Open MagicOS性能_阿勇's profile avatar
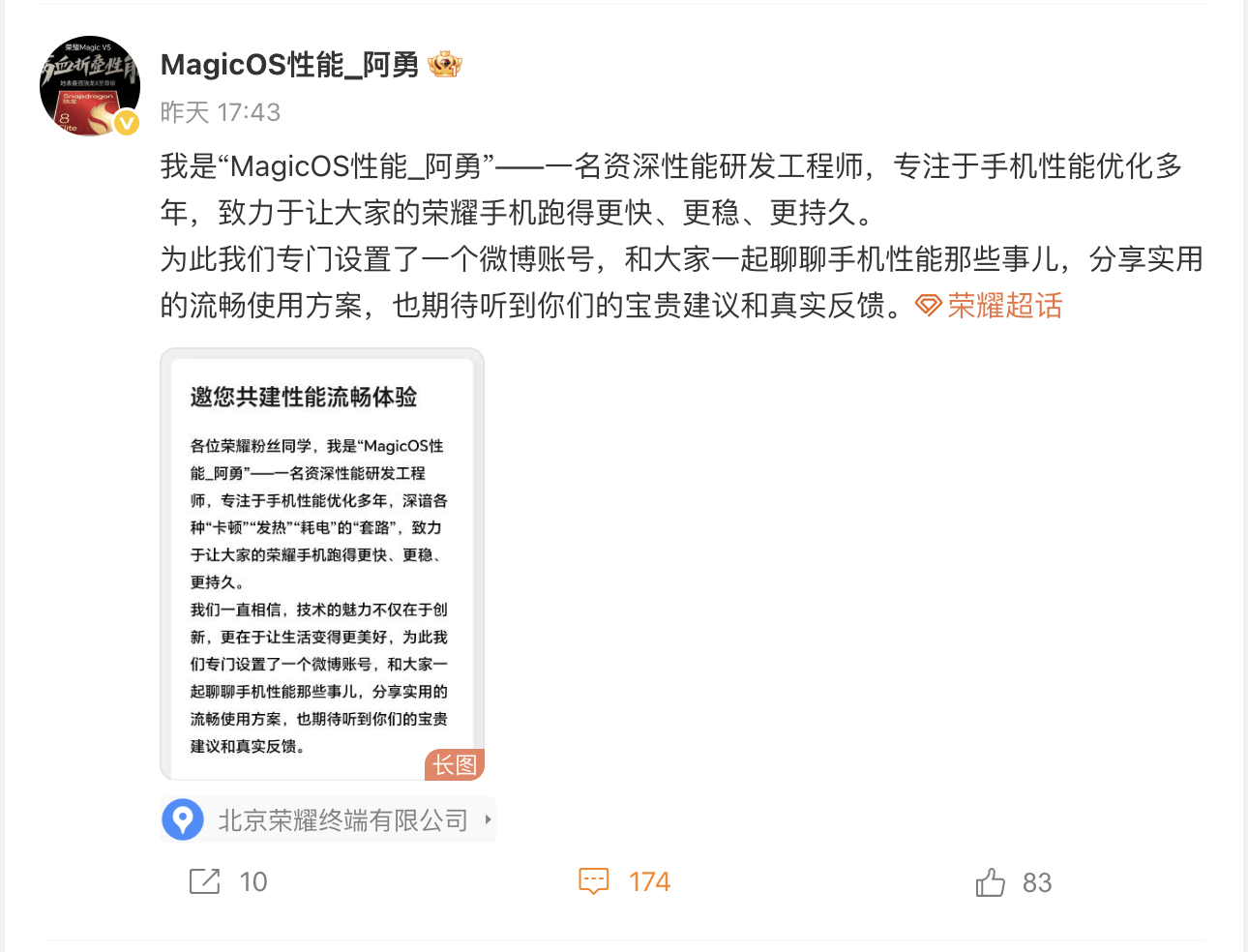The image size is (1248, 952). pos(89,86)
